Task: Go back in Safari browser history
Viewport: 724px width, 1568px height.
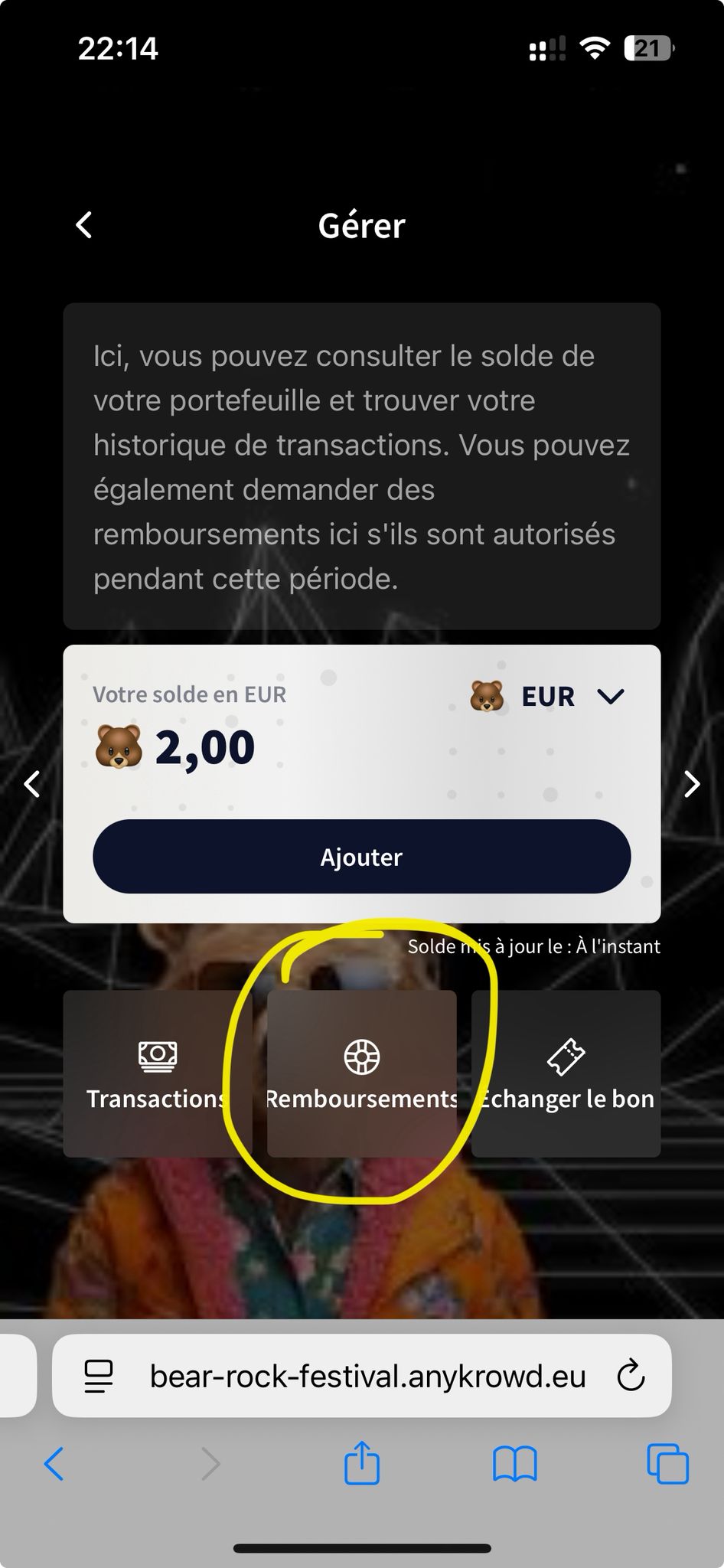Action: pyautogui.click(x=54, y=1465)
